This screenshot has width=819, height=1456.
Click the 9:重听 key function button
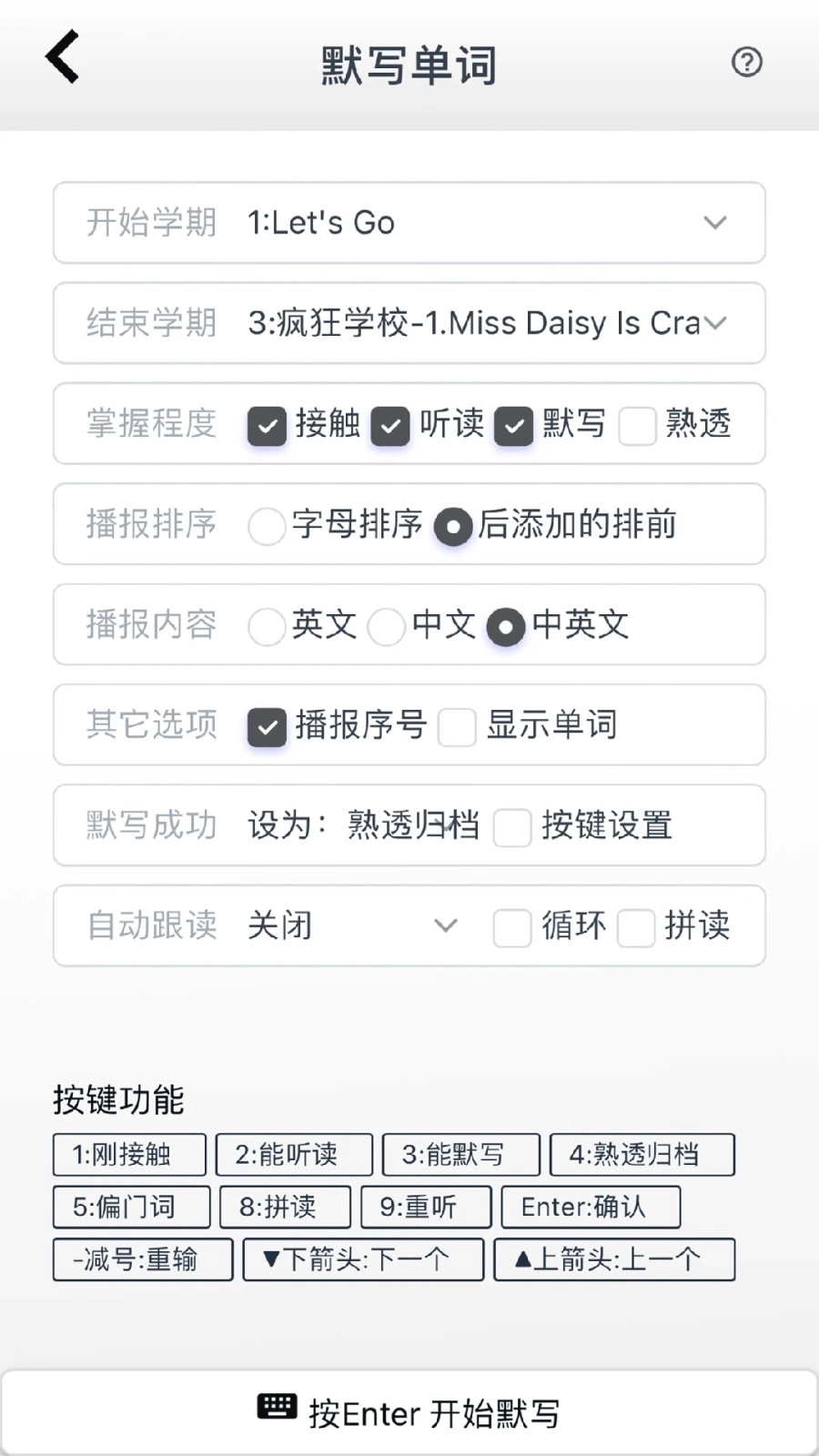(x=425, y=1207)
